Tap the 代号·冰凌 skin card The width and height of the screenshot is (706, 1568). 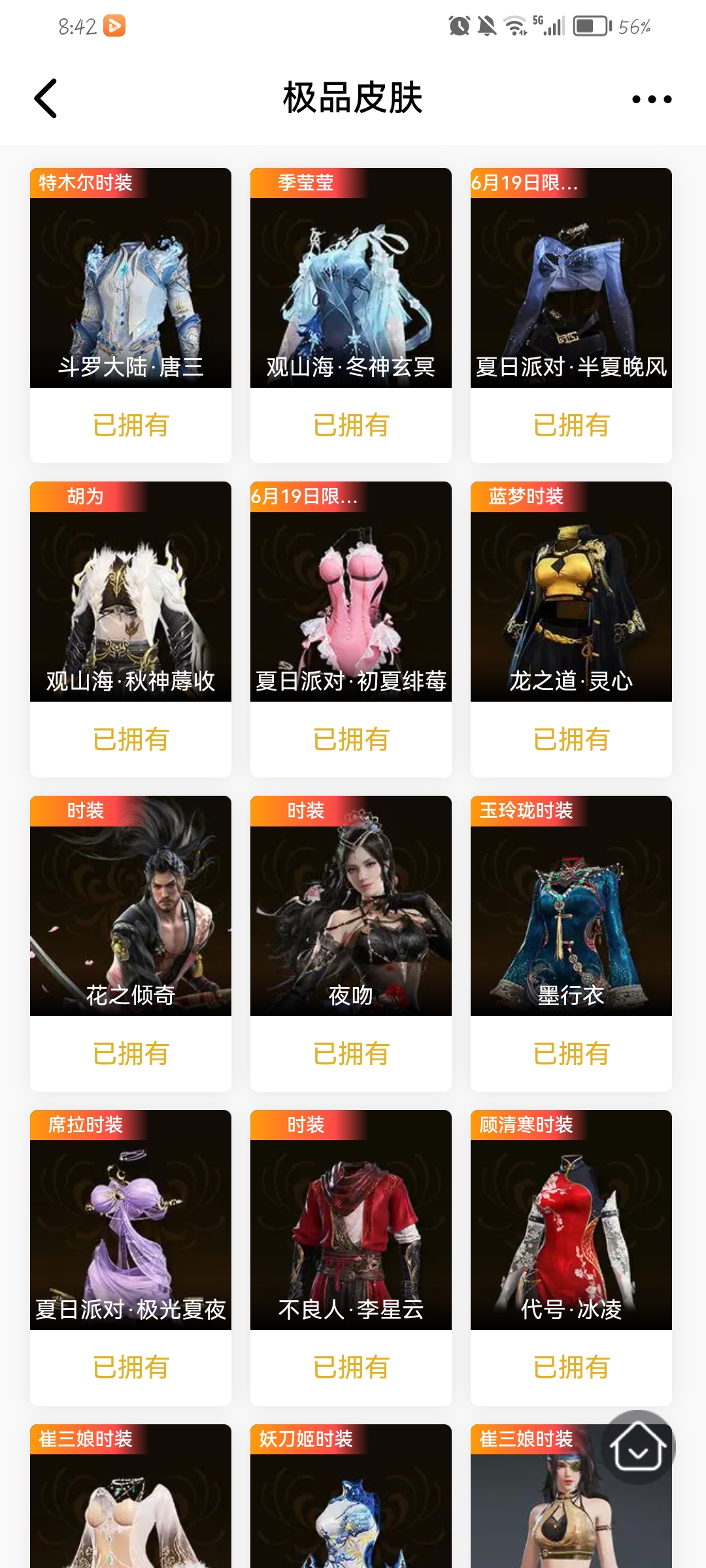(x=571, y=1258)
